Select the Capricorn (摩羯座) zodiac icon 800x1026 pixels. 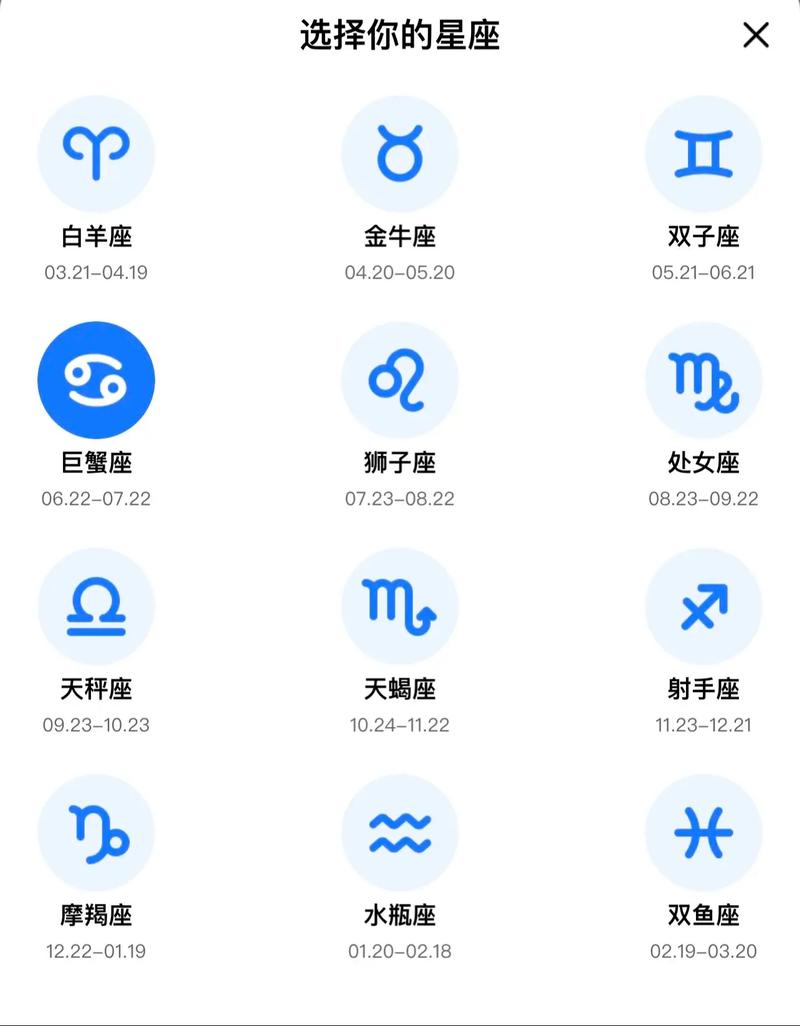click(x=97, y=833)
